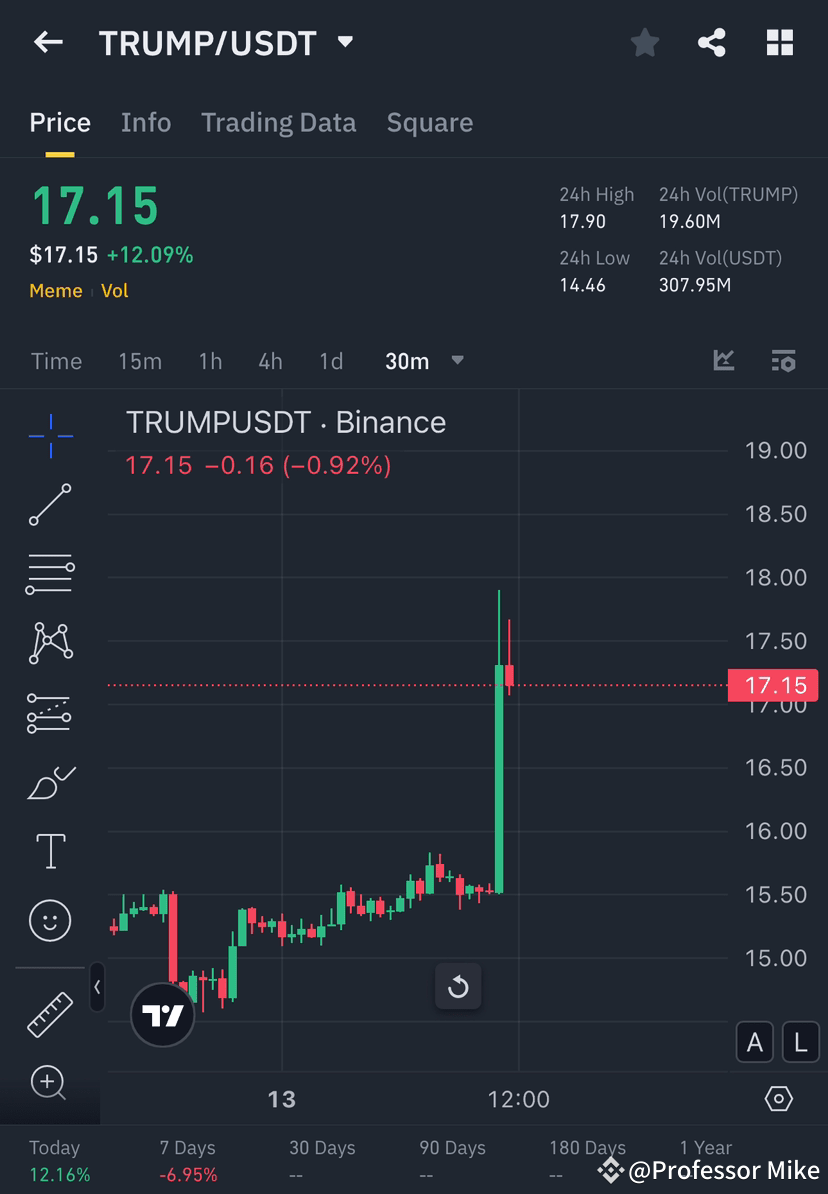Screen dimensions: 828x1194
Task: Open the chart type selector icon
Action: click(x=723, y=361)
